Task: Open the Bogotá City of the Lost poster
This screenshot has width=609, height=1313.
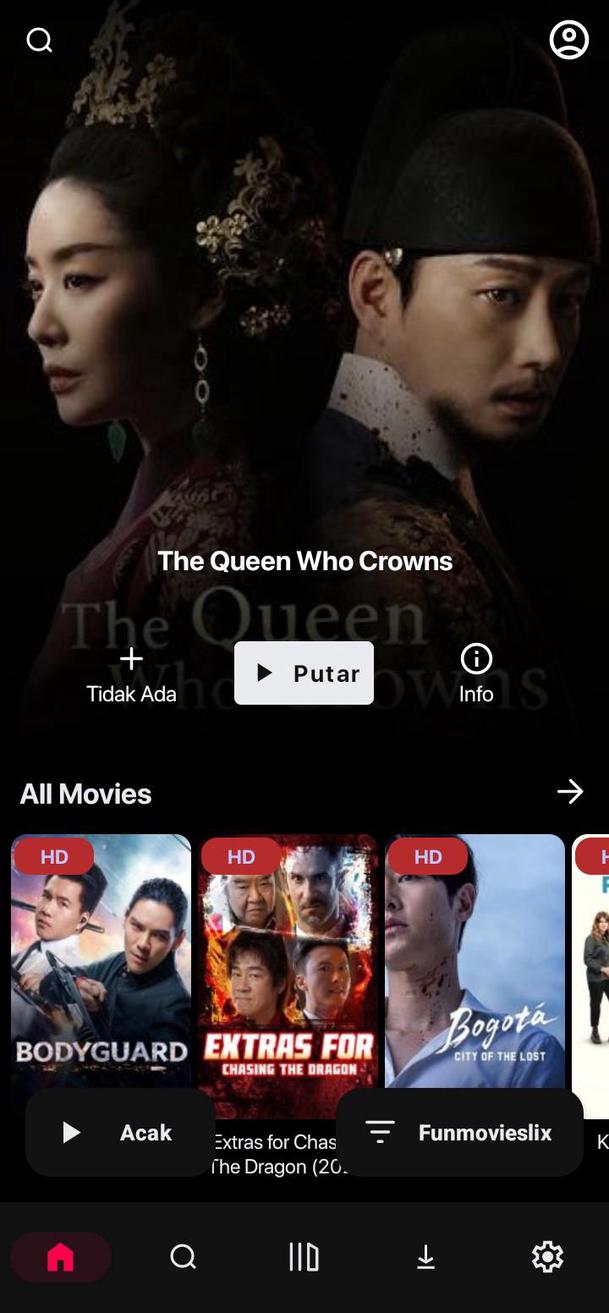Action: pyautogui.click(x=475, y=962)
